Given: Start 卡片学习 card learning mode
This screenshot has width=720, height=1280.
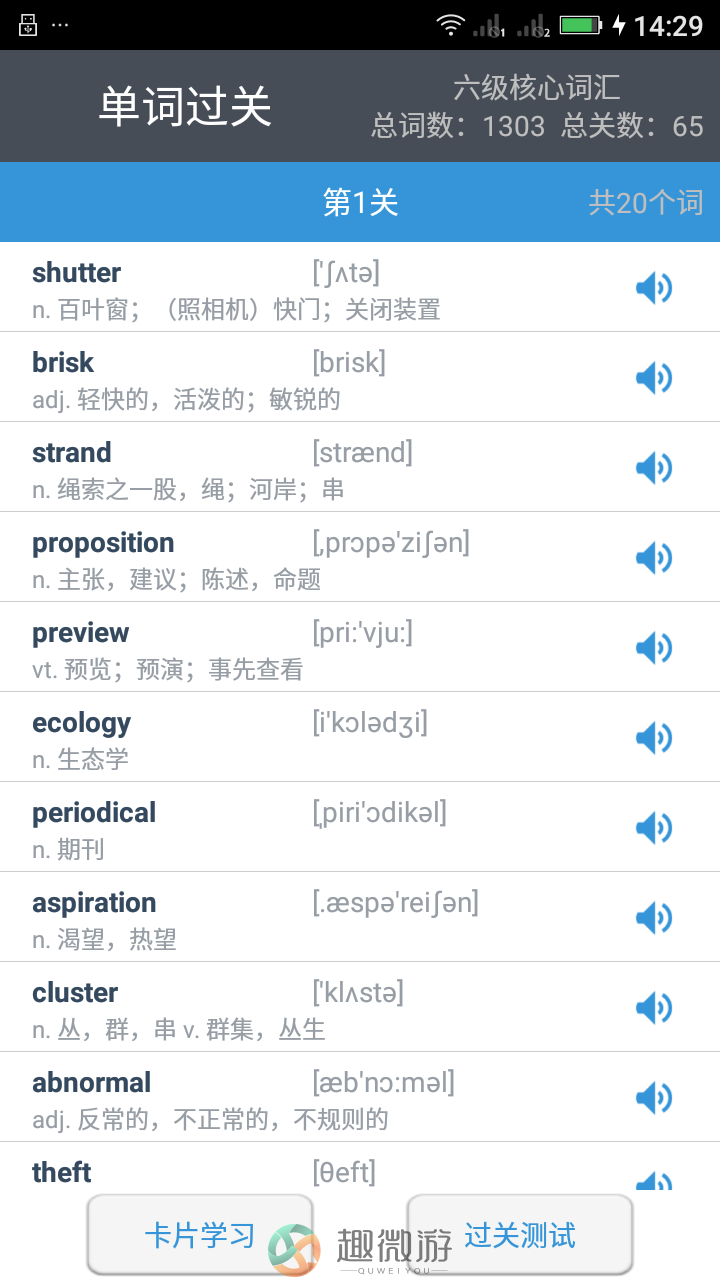Looking at the screenshot, I should pyautogui.click(x=200, y=1235).
